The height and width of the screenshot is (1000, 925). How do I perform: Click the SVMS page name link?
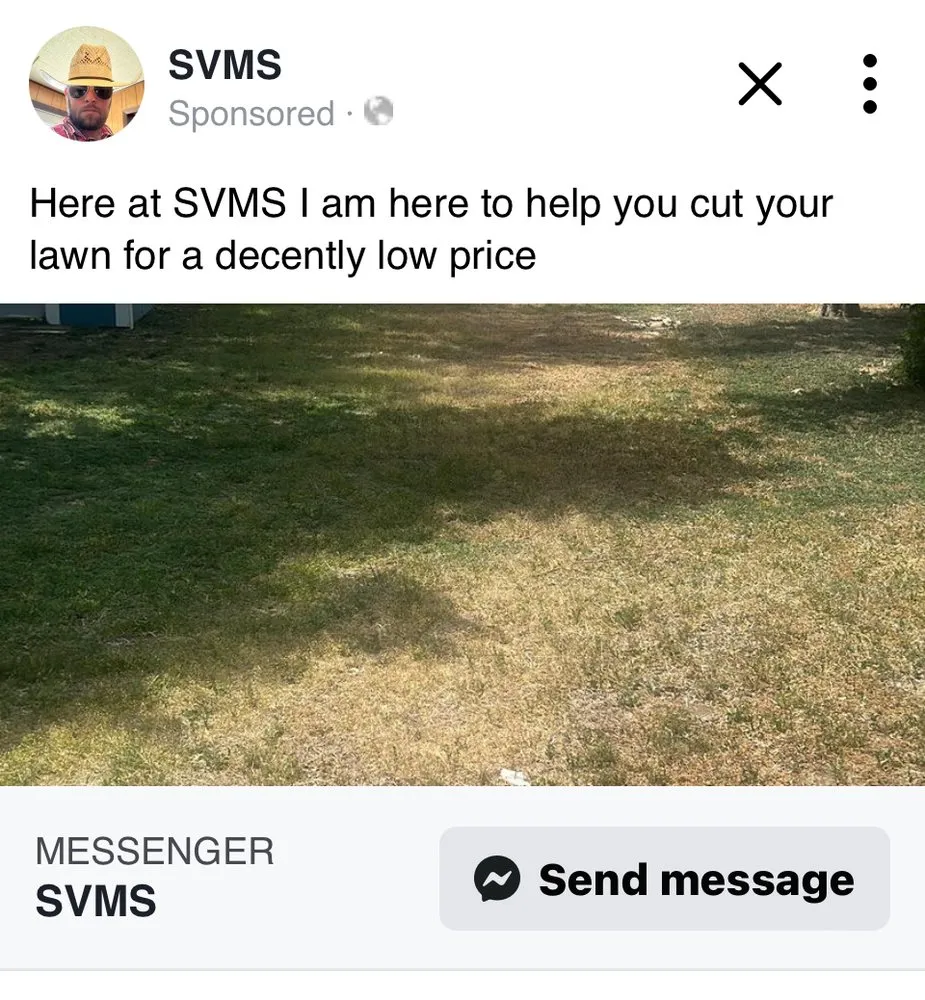coord(225,64)
